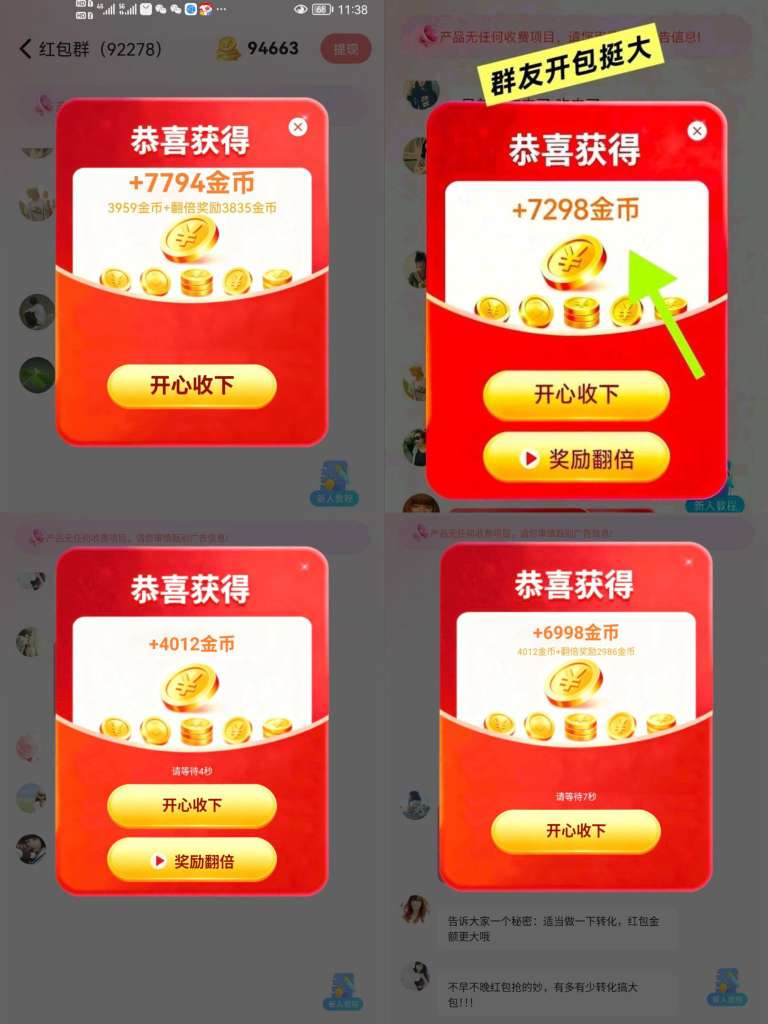The height and width of the screenshot is (1024, 768).
Task: Tap the back arrow beside 红包群 group title
Action: [x=22, y=47]
